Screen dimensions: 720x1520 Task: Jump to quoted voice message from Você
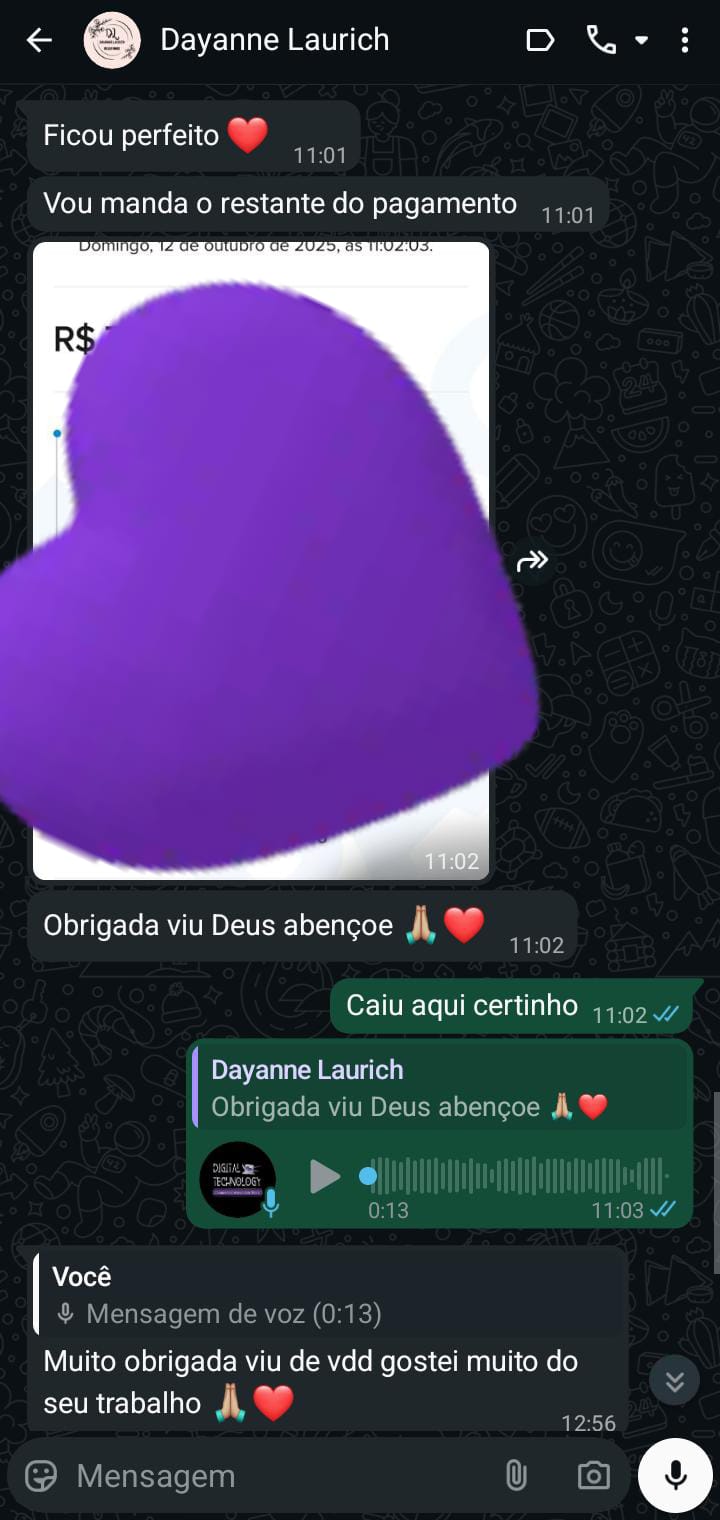point(330,1295)
